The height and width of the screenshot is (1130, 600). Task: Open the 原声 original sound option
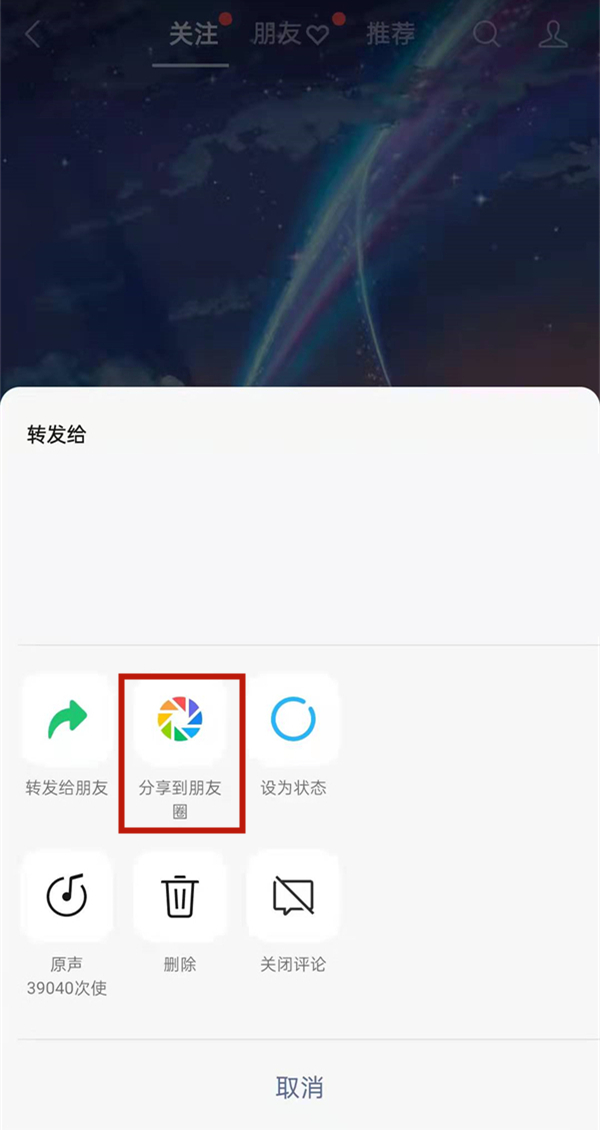[67, 896]
